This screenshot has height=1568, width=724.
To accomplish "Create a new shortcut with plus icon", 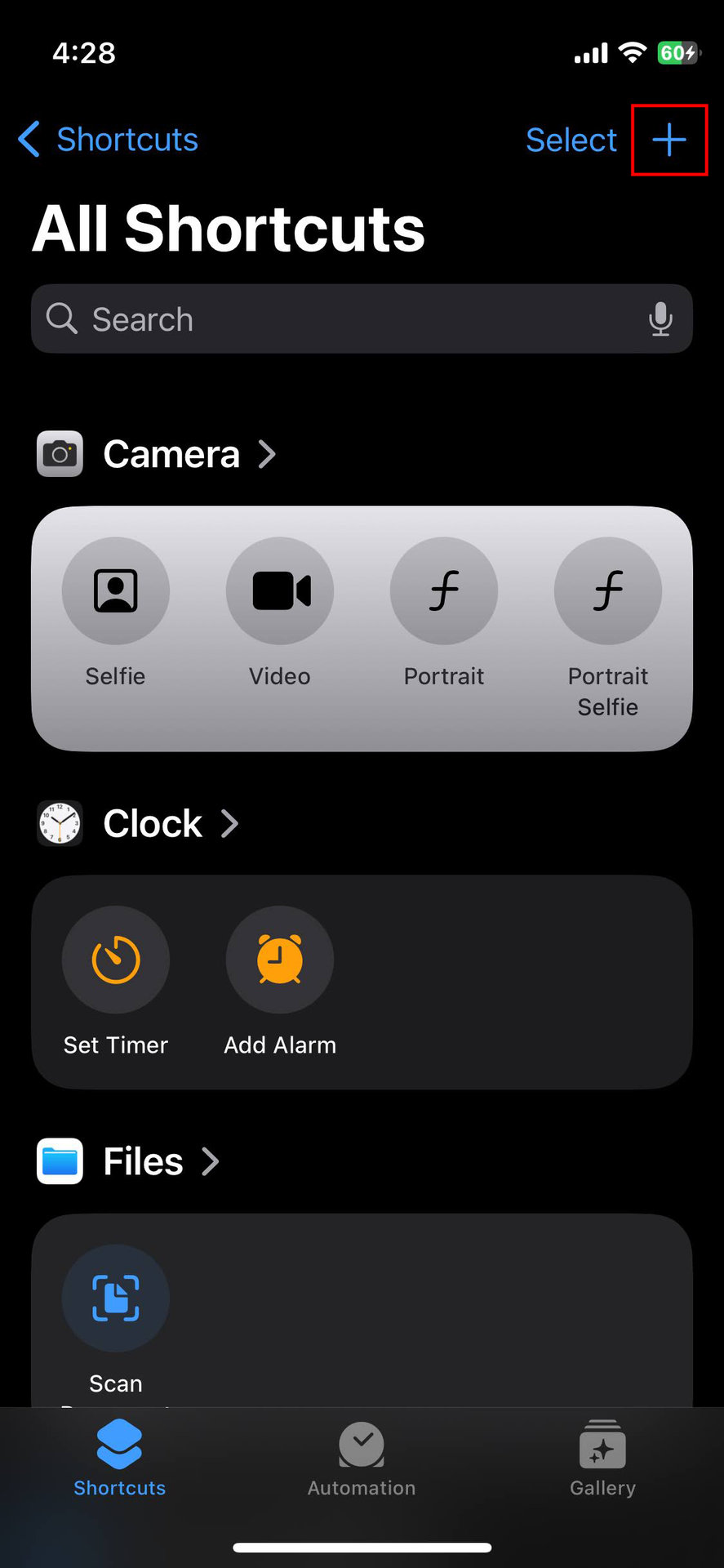I will (x=668, y=140).
